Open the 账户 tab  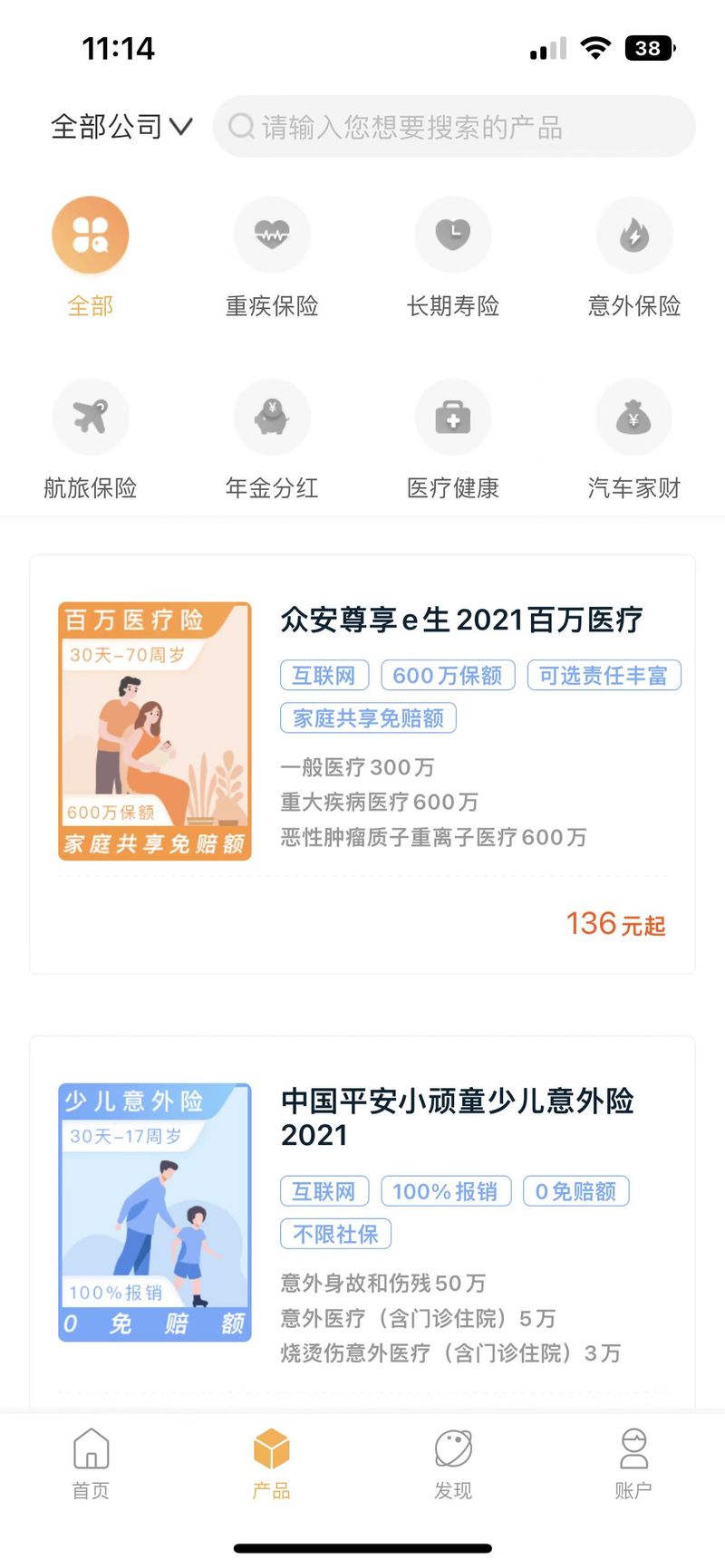633,1464
